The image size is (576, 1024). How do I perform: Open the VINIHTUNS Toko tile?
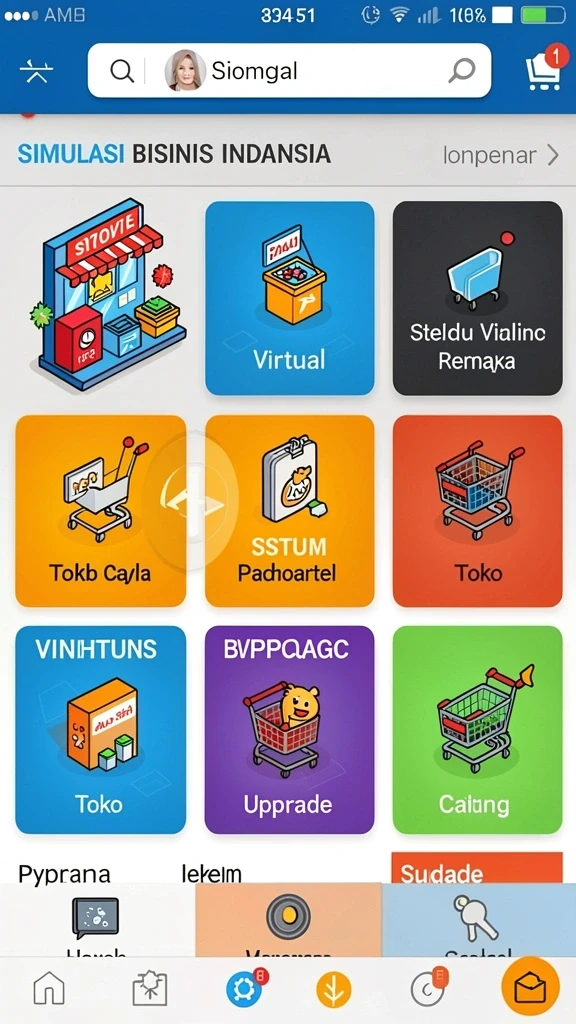click(x=99, y=730)
